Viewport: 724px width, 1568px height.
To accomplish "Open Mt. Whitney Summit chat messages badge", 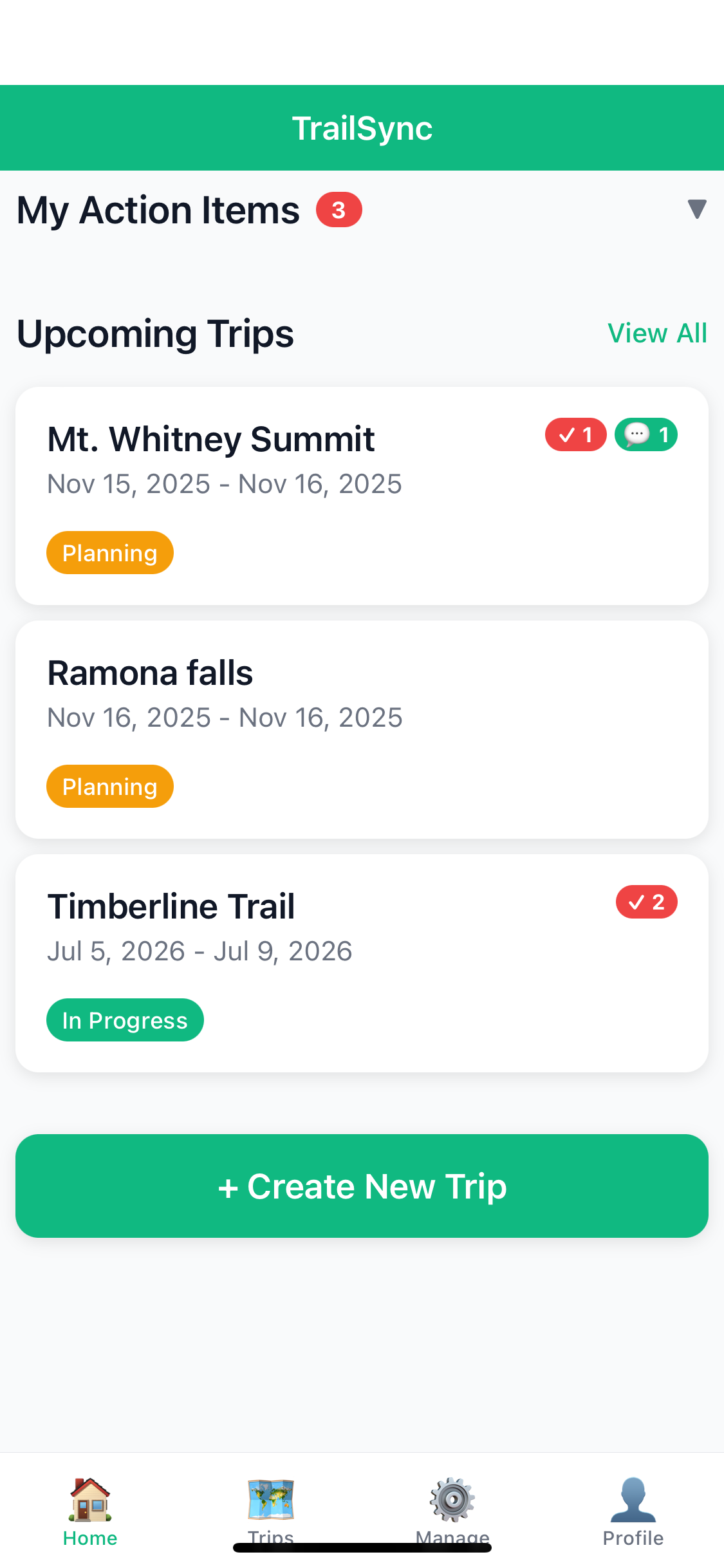I will (x=645, y=434).
